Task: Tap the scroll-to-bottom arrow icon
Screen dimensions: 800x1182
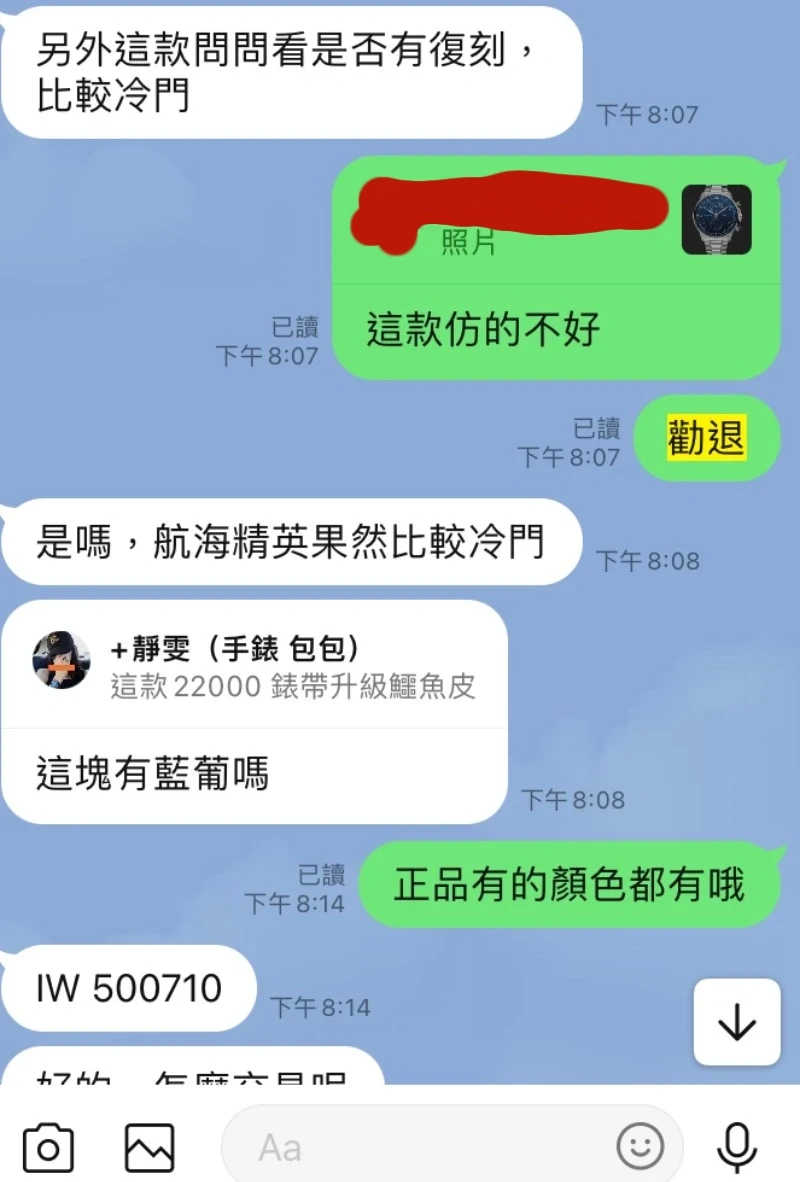Action: pyautogui.click(x=736, y=1022)
